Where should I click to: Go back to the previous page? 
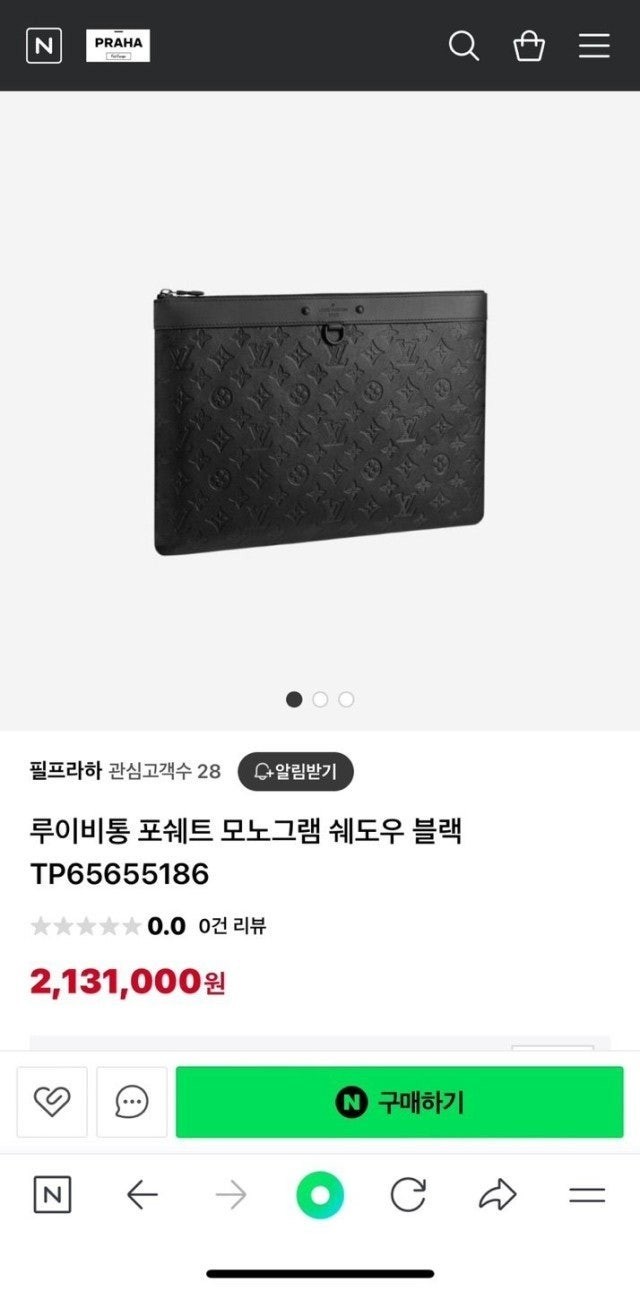[142, 1195]
